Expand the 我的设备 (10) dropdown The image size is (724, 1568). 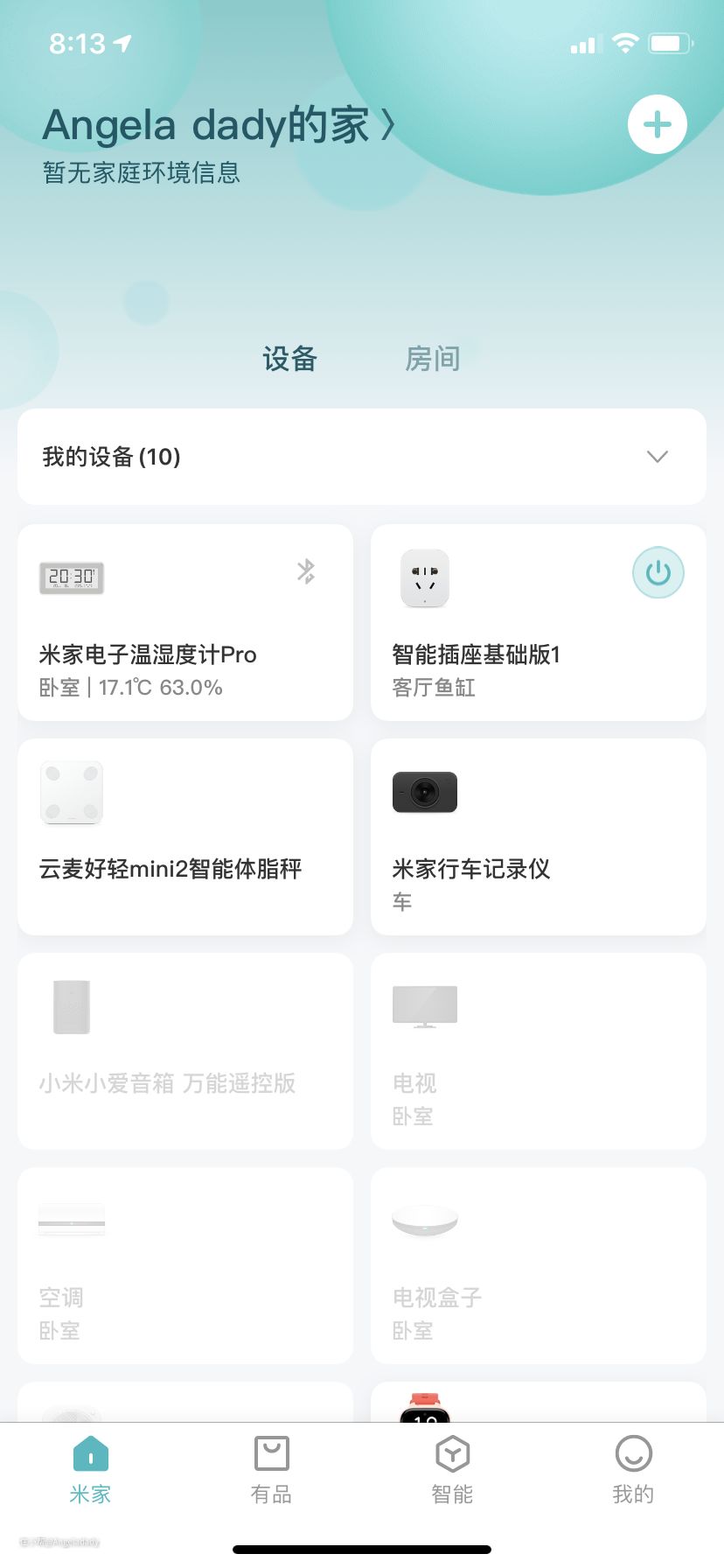657,457
